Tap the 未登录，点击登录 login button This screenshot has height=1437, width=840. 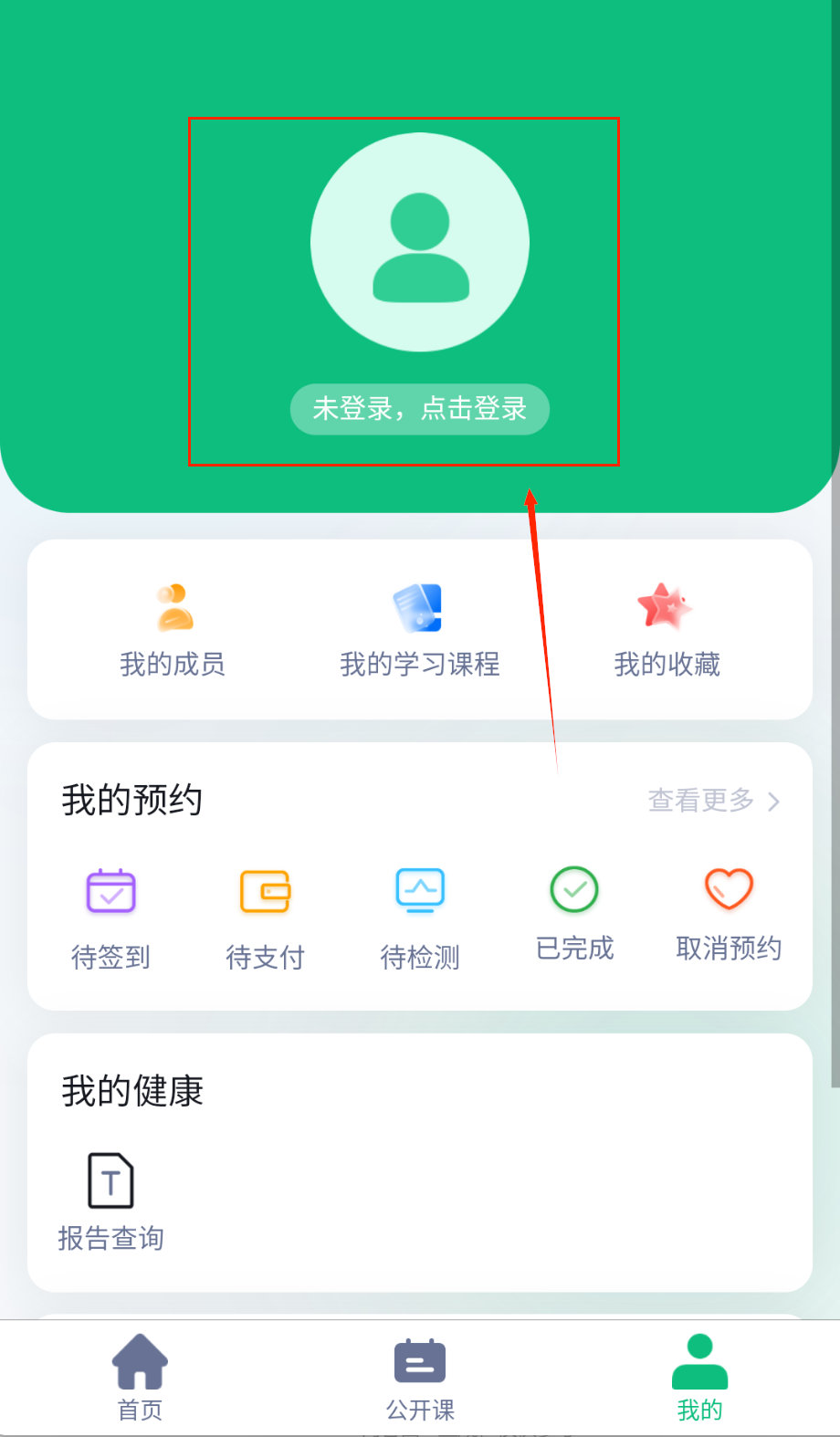tap(420, 409)
